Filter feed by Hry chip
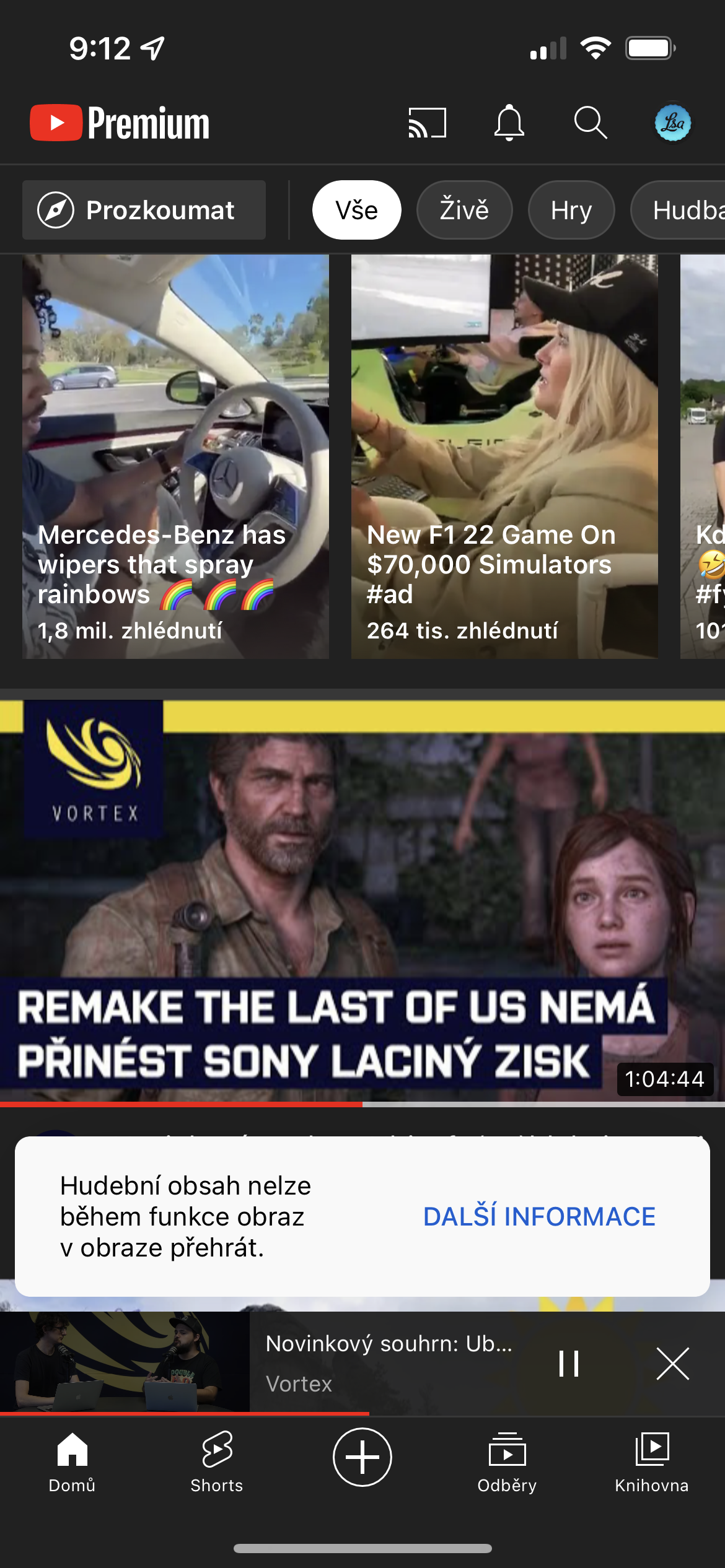 571,210
